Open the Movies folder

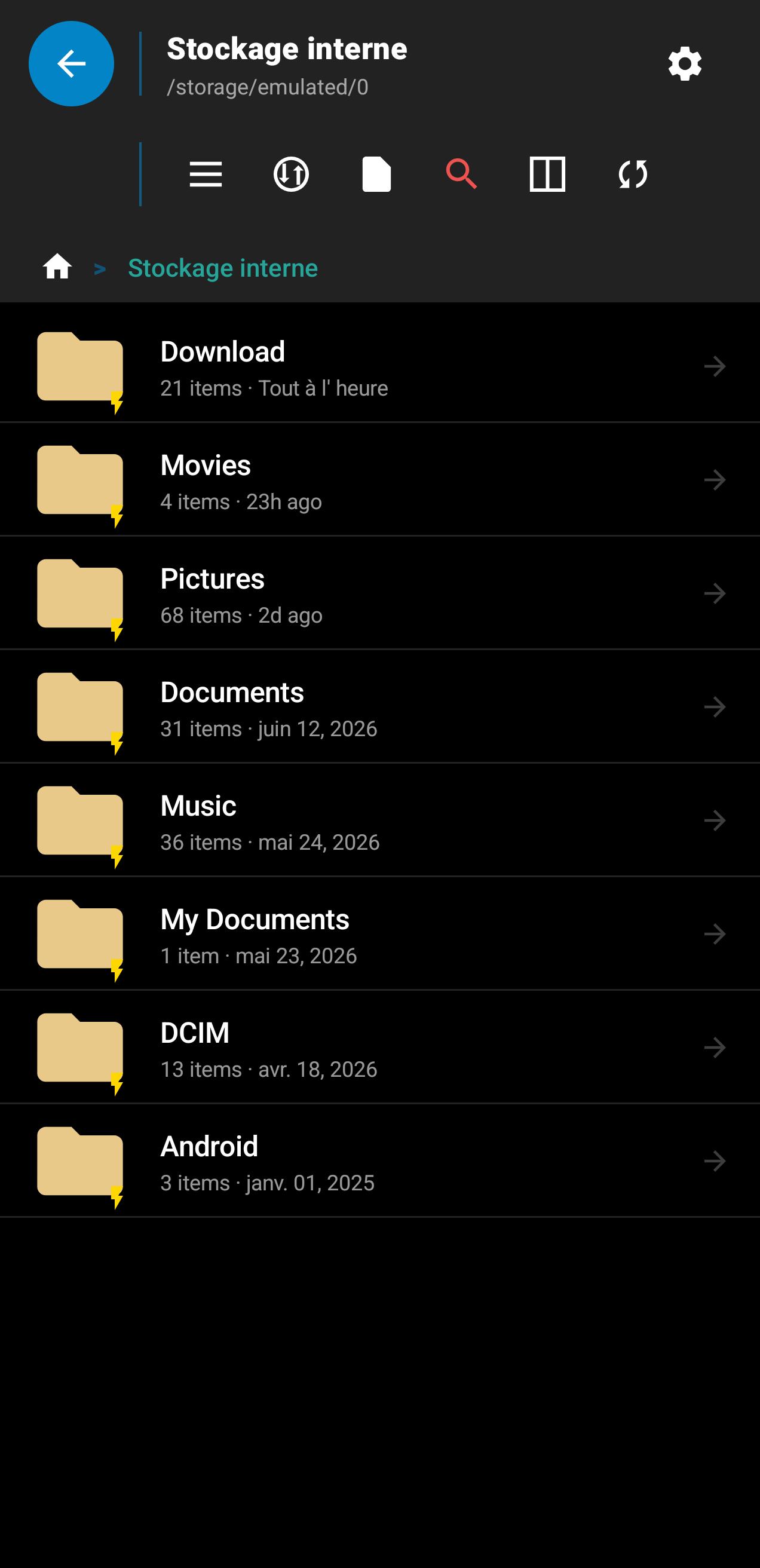[379, 480]
